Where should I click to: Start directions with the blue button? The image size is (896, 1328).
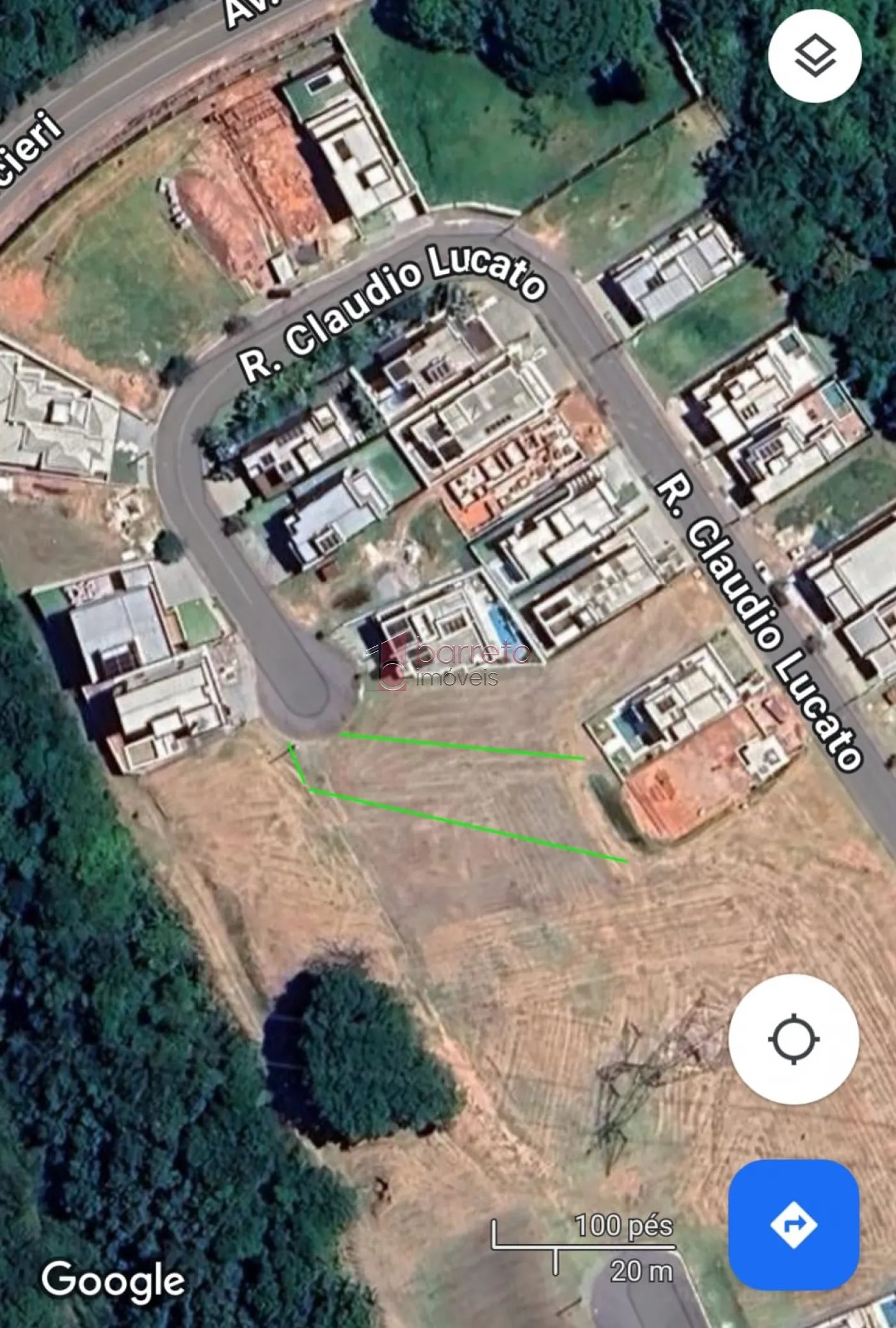[x=794, y=1225]
